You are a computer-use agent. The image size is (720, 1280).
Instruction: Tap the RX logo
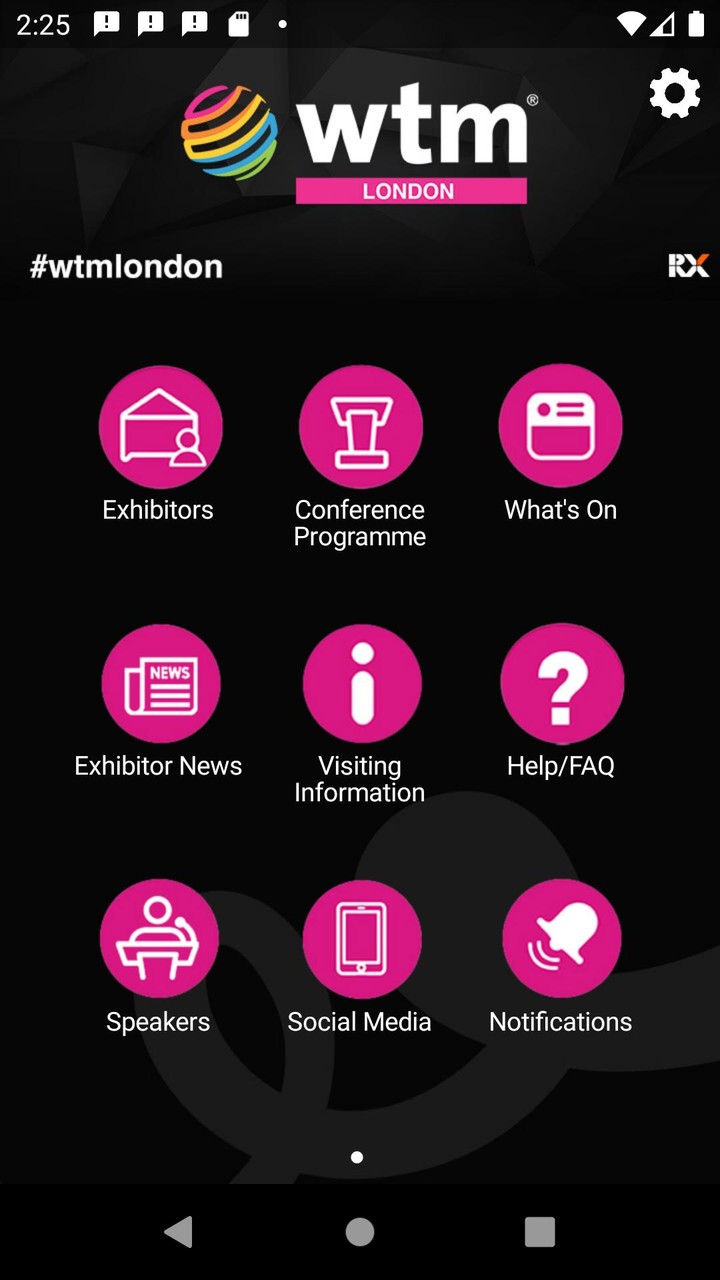[688, 265]
